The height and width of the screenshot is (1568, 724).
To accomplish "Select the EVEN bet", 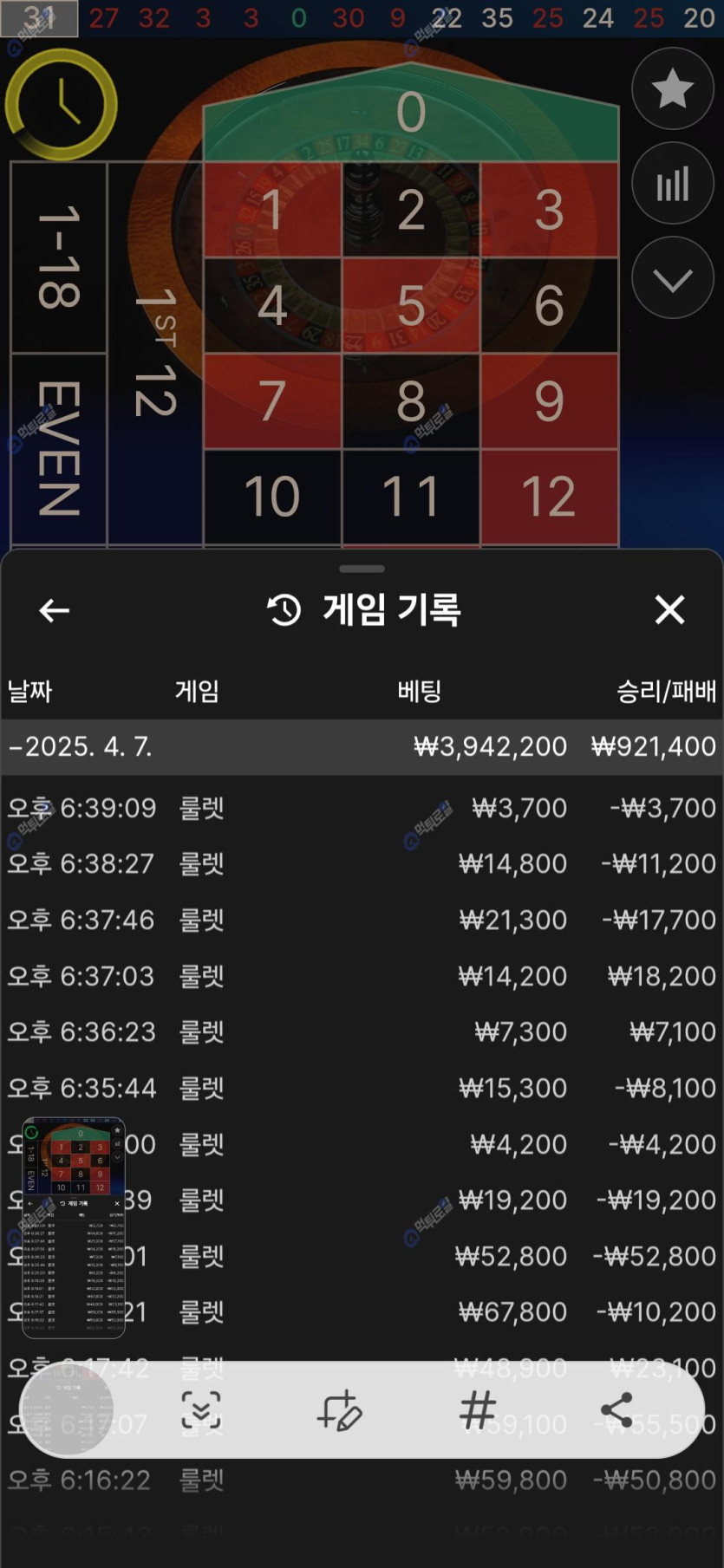I will [58, 448].
